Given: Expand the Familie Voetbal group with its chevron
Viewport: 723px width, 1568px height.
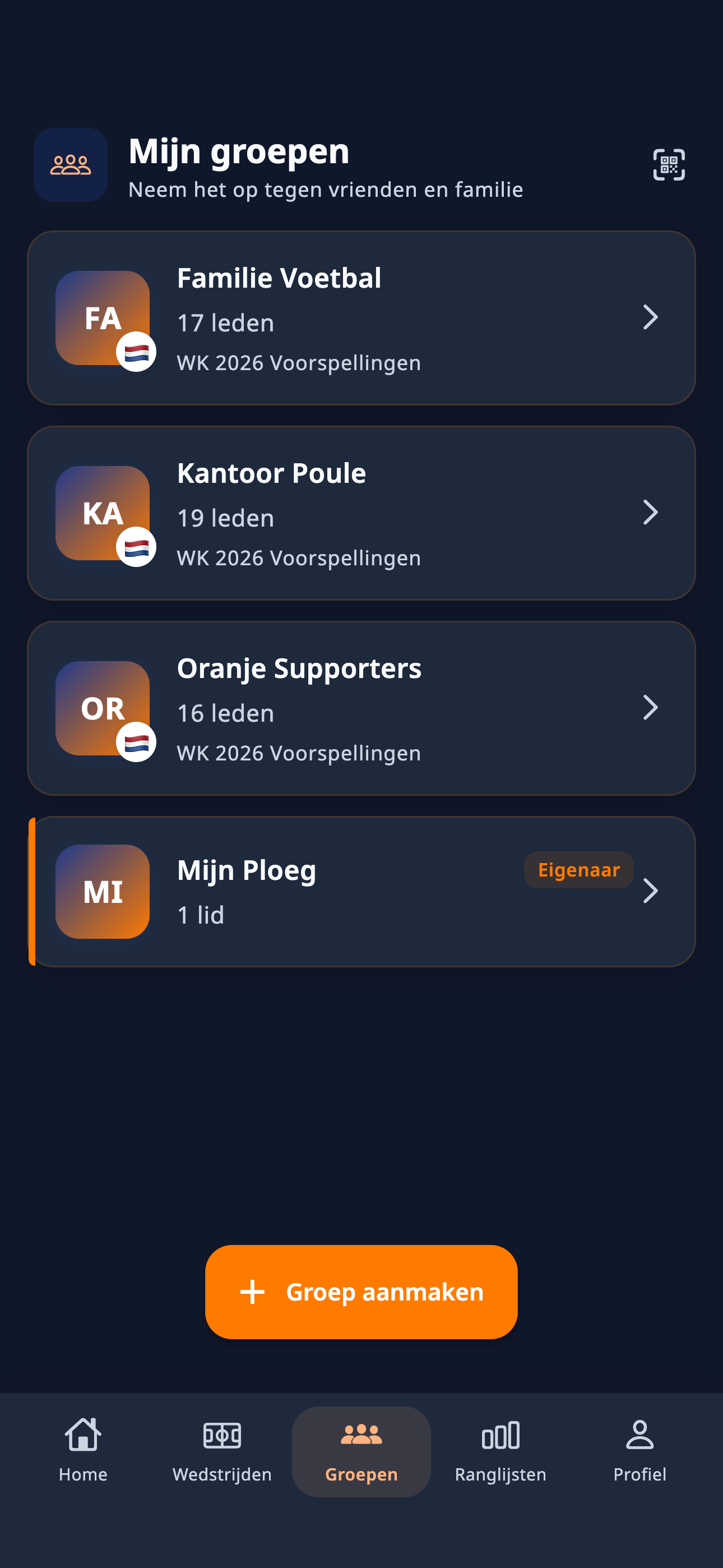Looking at the screenshot, I should click(x=651, y=317).
